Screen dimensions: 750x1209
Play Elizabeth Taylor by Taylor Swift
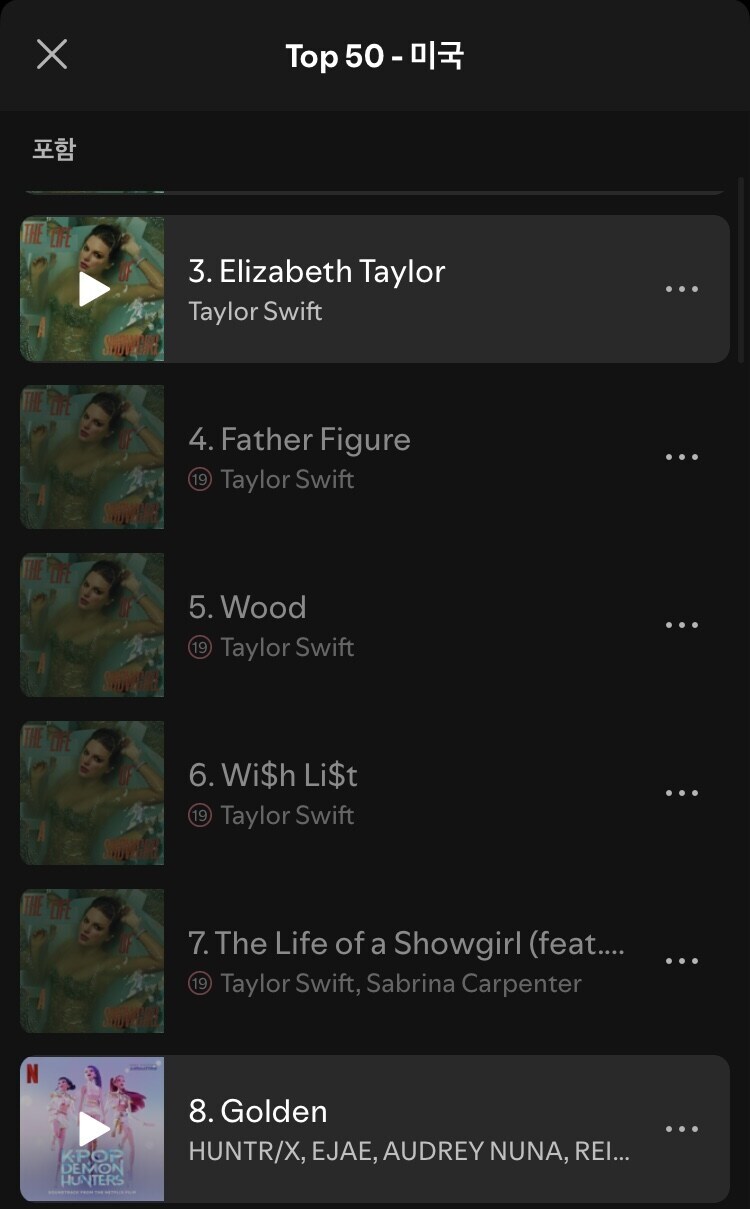point(93,290)
